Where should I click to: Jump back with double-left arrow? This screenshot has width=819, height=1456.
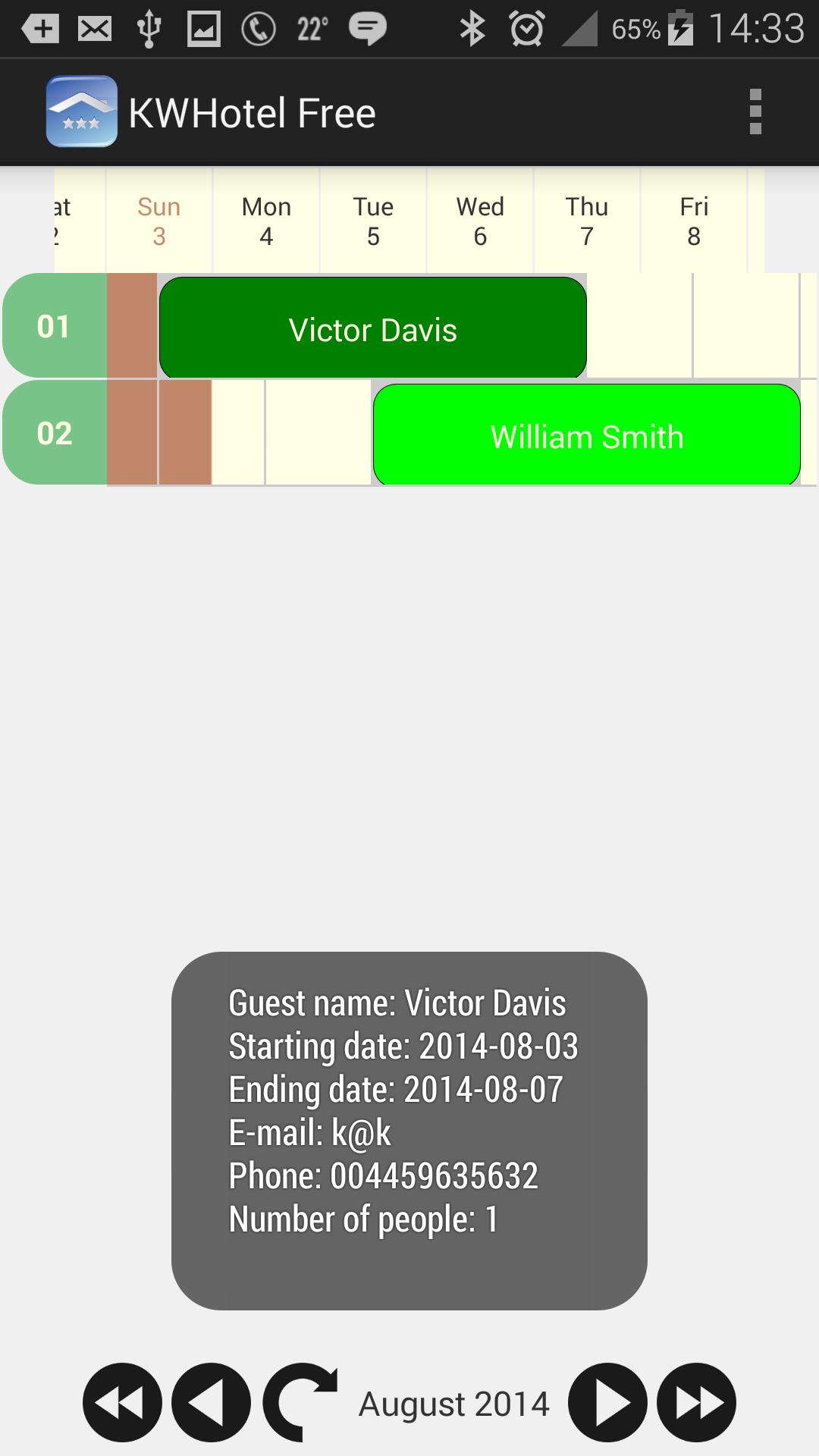click(x=122, y=1402)
